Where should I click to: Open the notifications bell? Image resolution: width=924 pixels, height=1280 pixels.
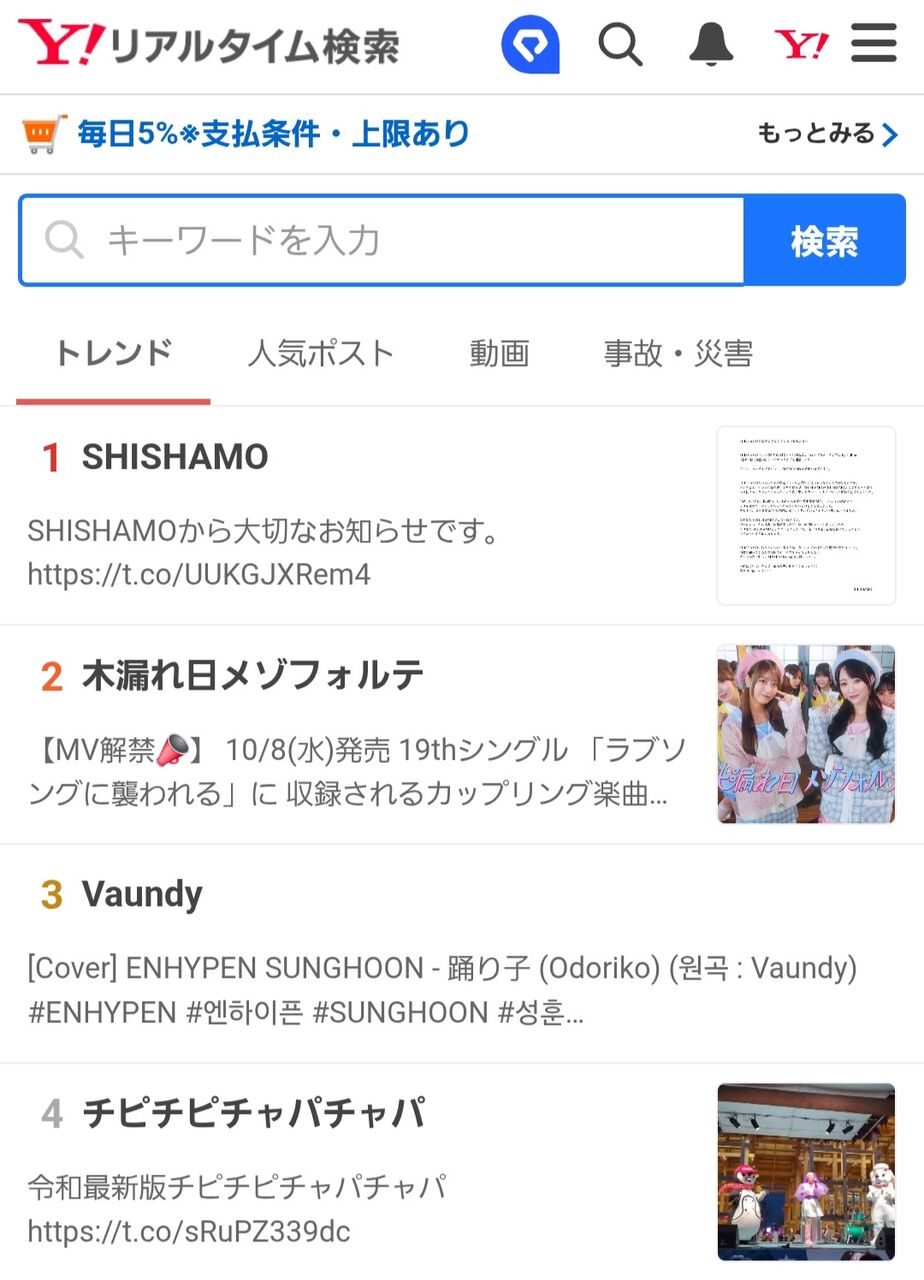(x=711, y=45)
